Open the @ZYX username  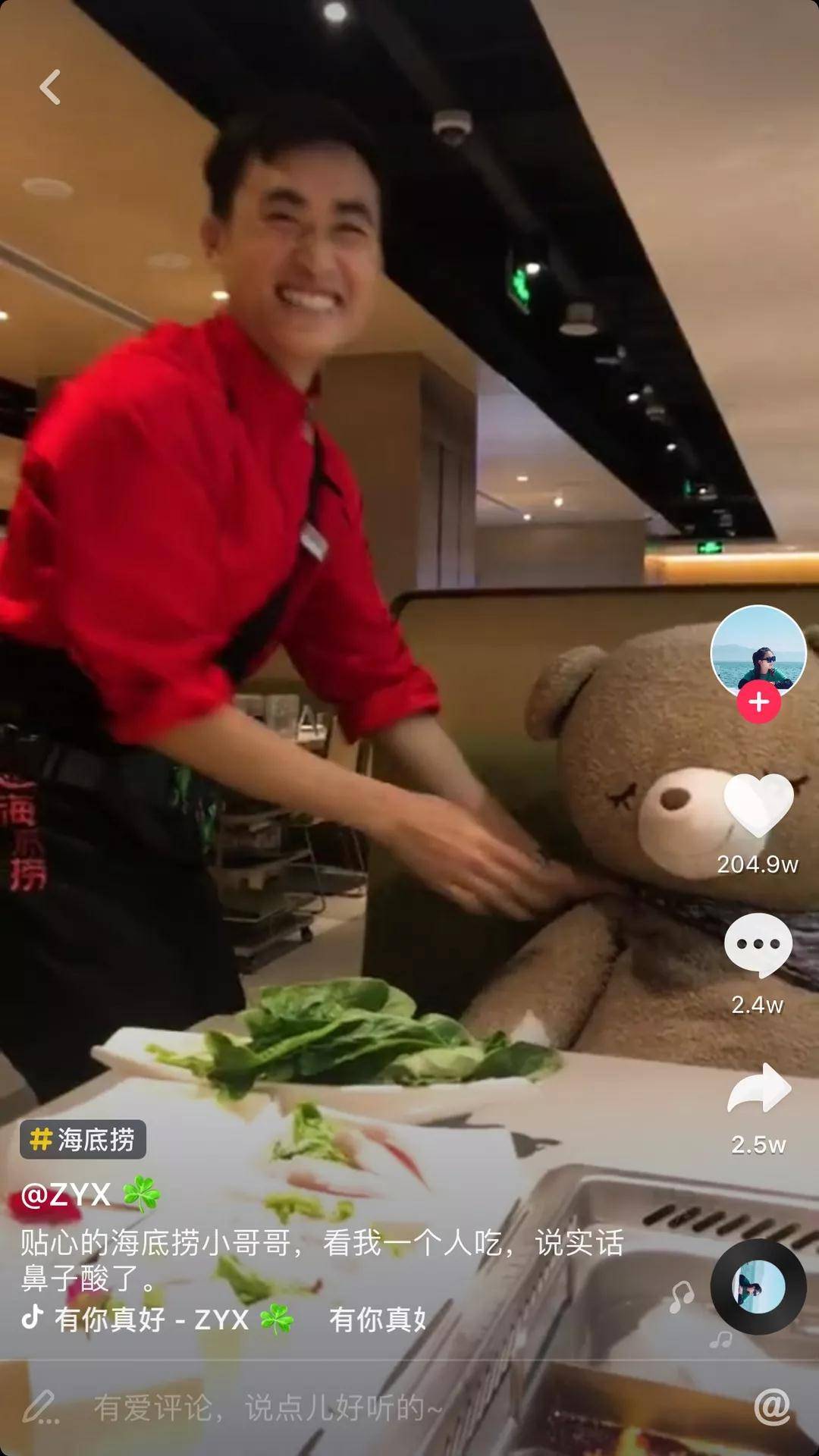[x=67, y=1196]
